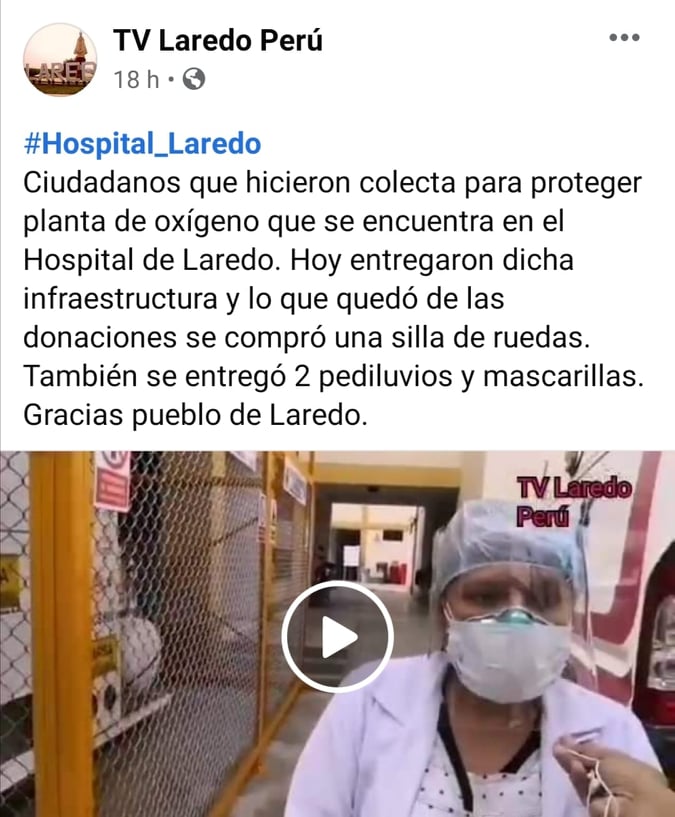
Task: Open TV Laredo Perú profile picture
Action: click(60, 59)
